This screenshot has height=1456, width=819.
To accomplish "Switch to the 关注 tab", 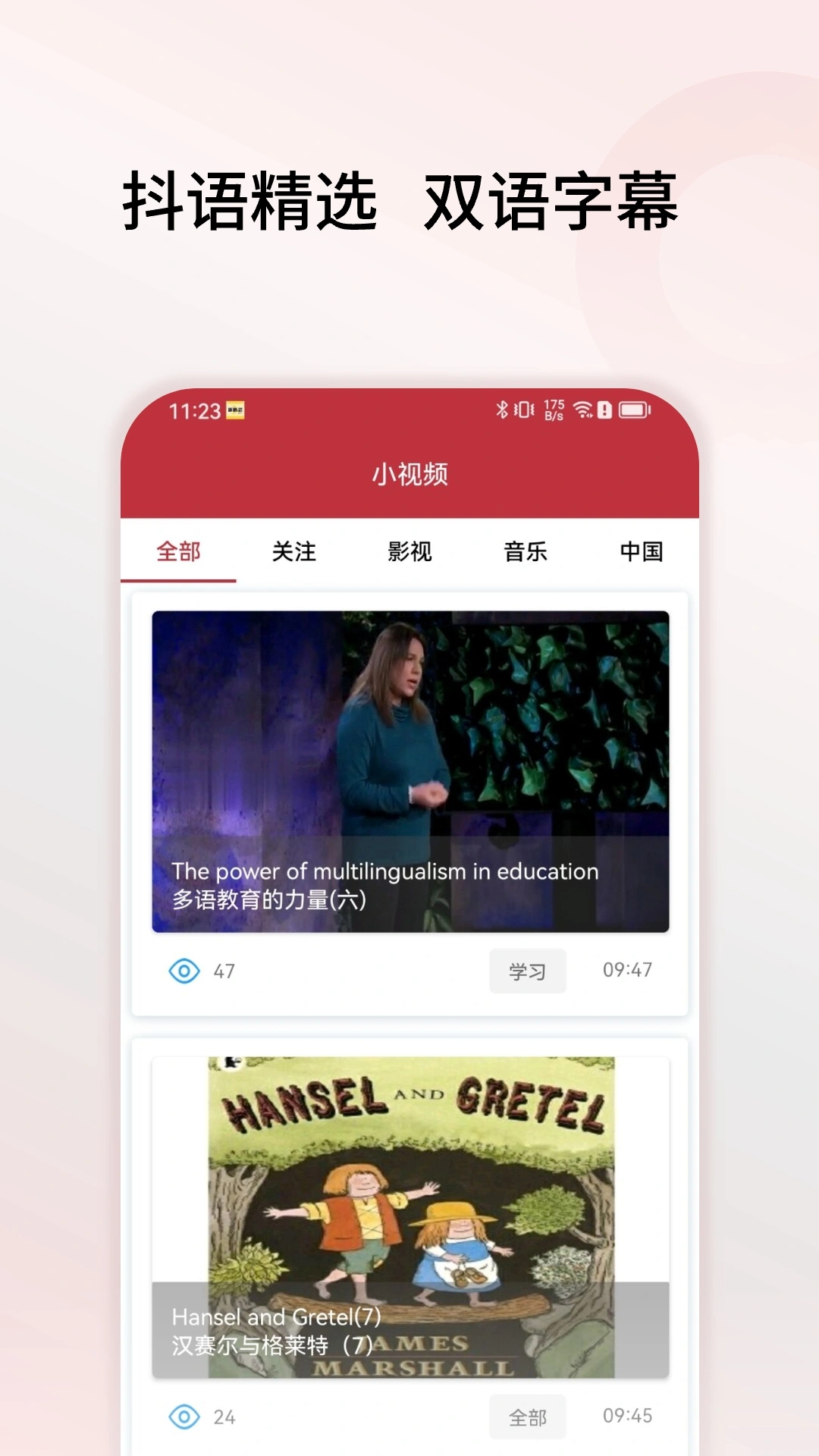I will 296,554.
